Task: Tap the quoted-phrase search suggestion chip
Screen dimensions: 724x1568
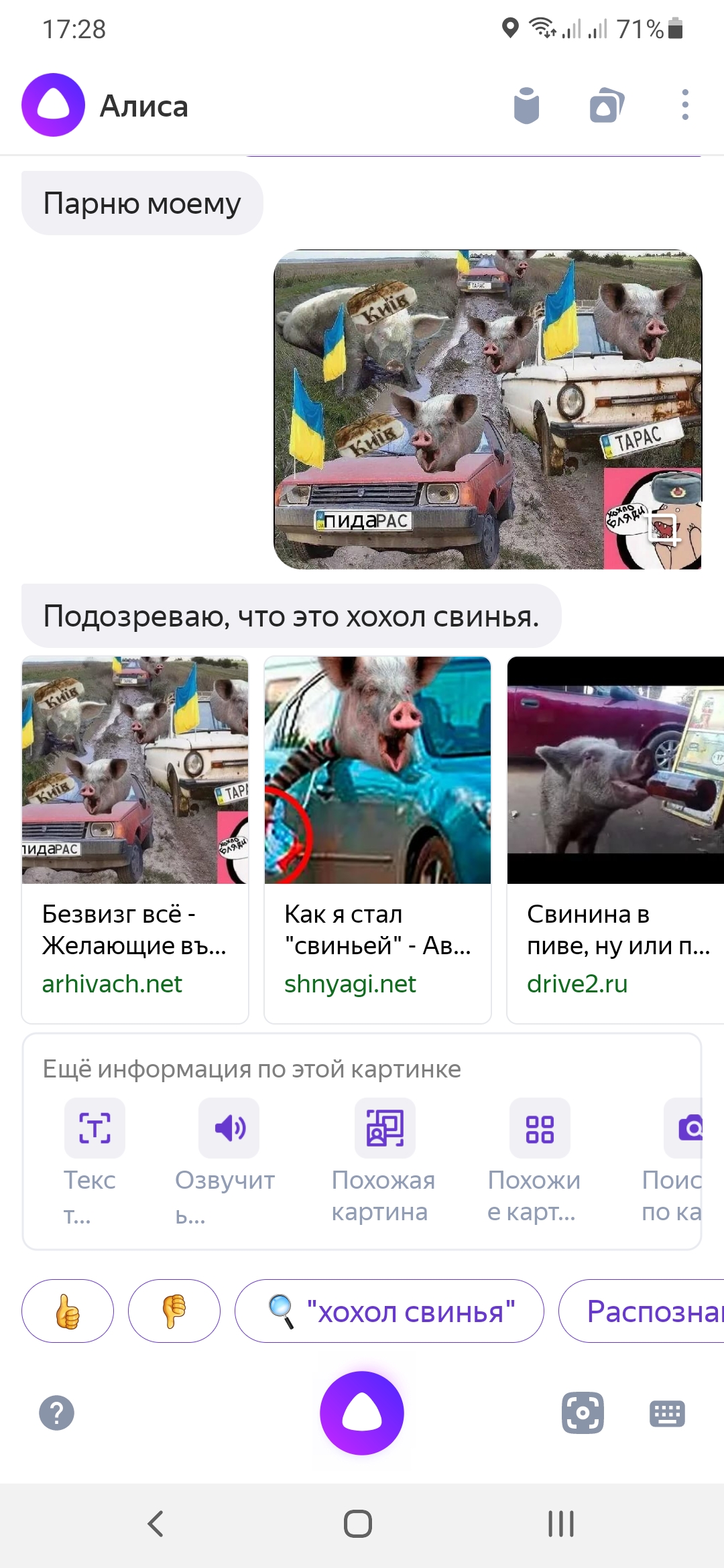Action: (x=389, y=1311)
